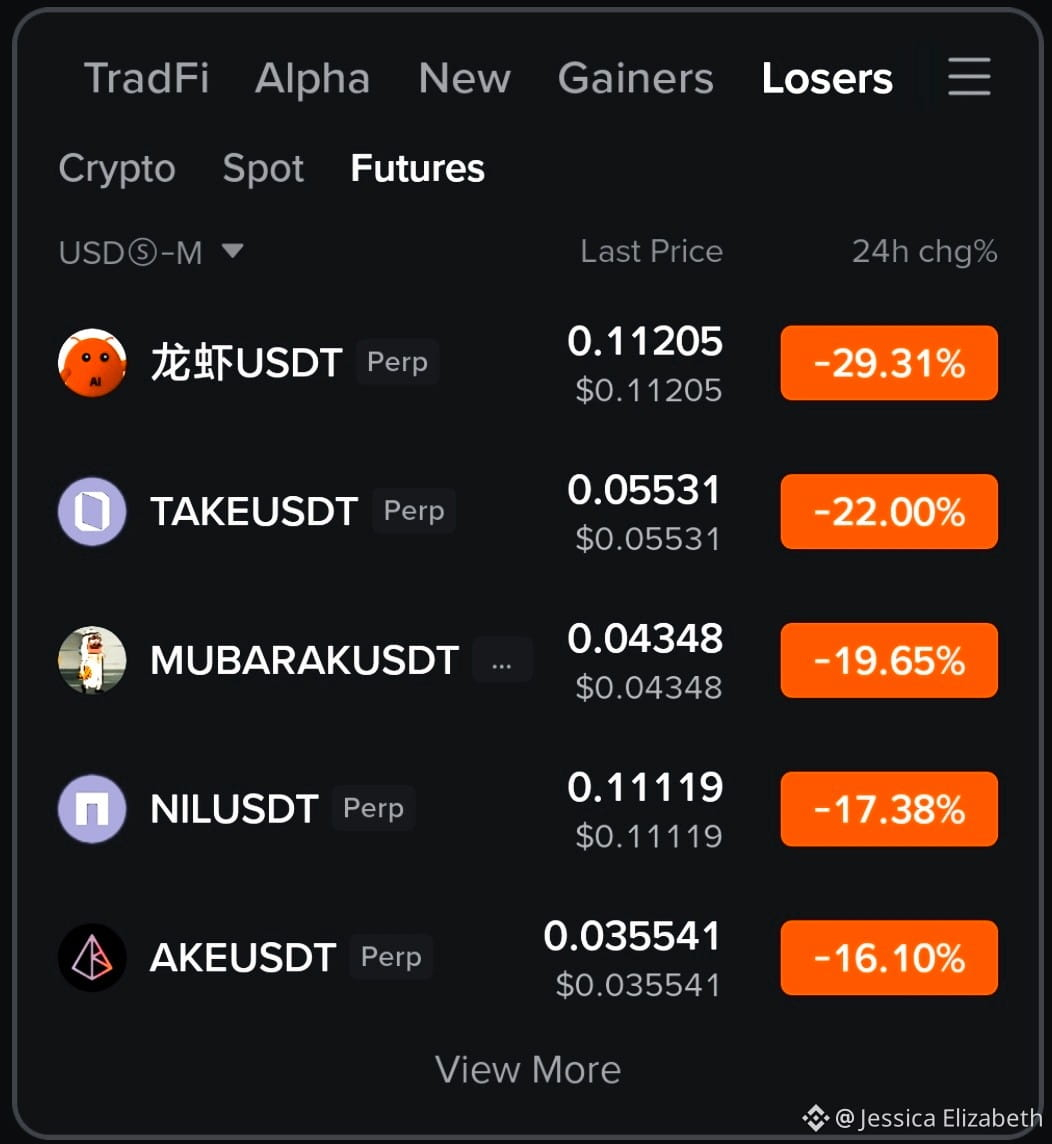Switch to the TradFi tab

(147, 78)
